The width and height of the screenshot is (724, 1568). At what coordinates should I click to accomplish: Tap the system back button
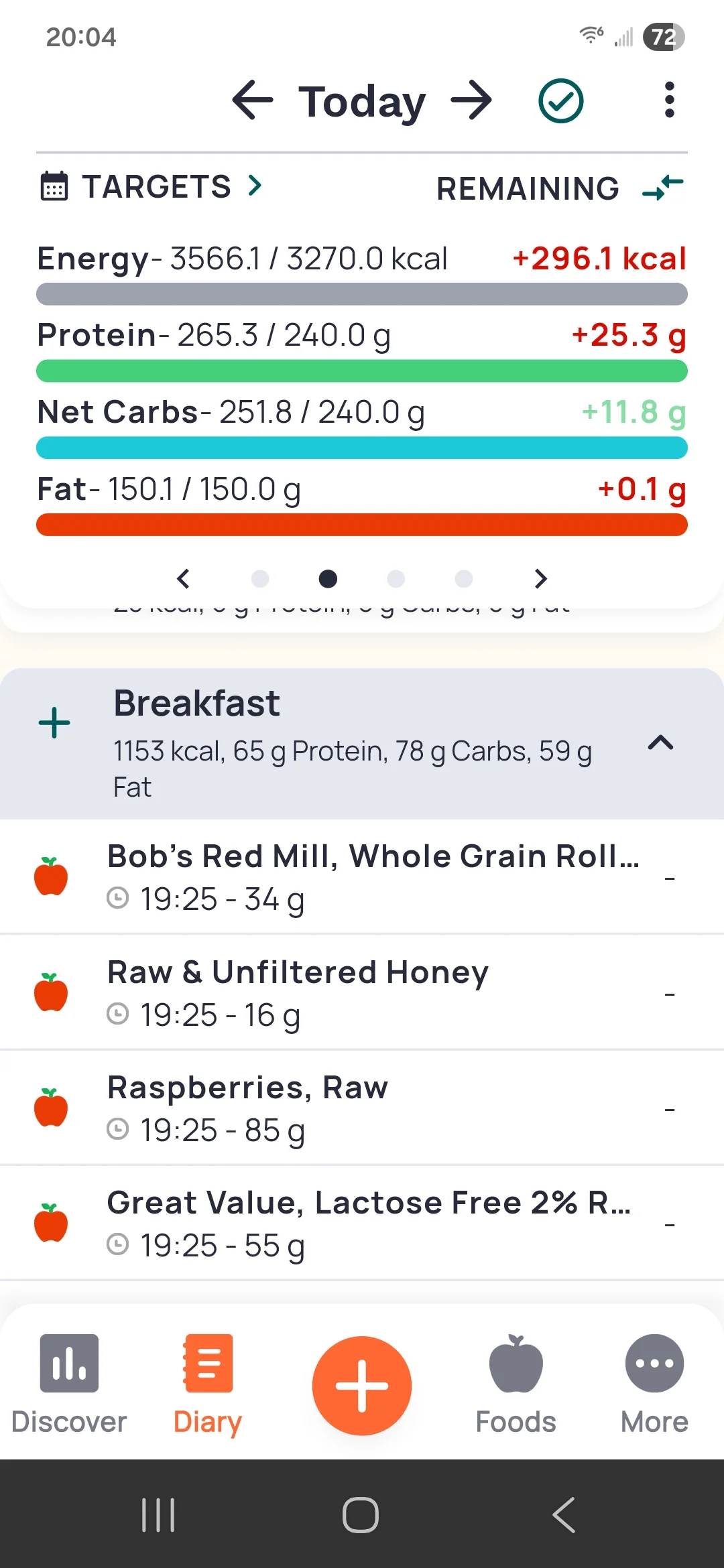[564, 1514]
